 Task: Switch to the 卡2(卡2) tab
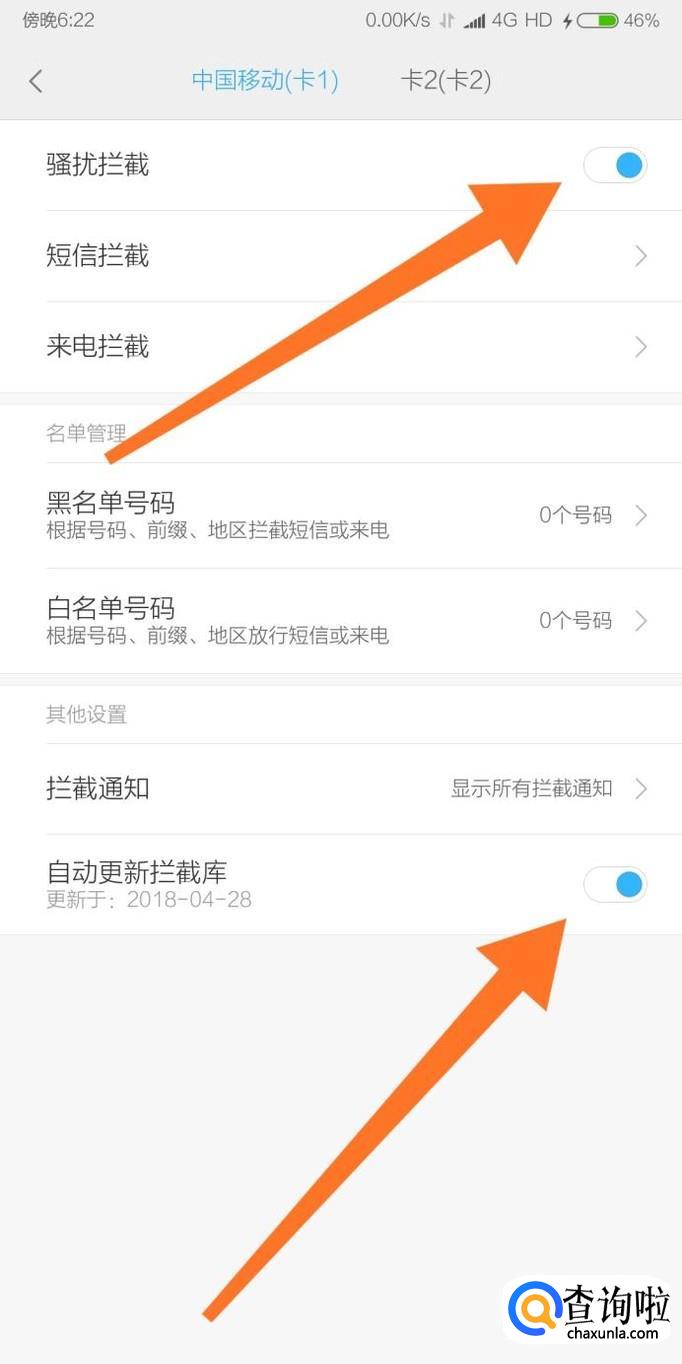click(445, 81)
